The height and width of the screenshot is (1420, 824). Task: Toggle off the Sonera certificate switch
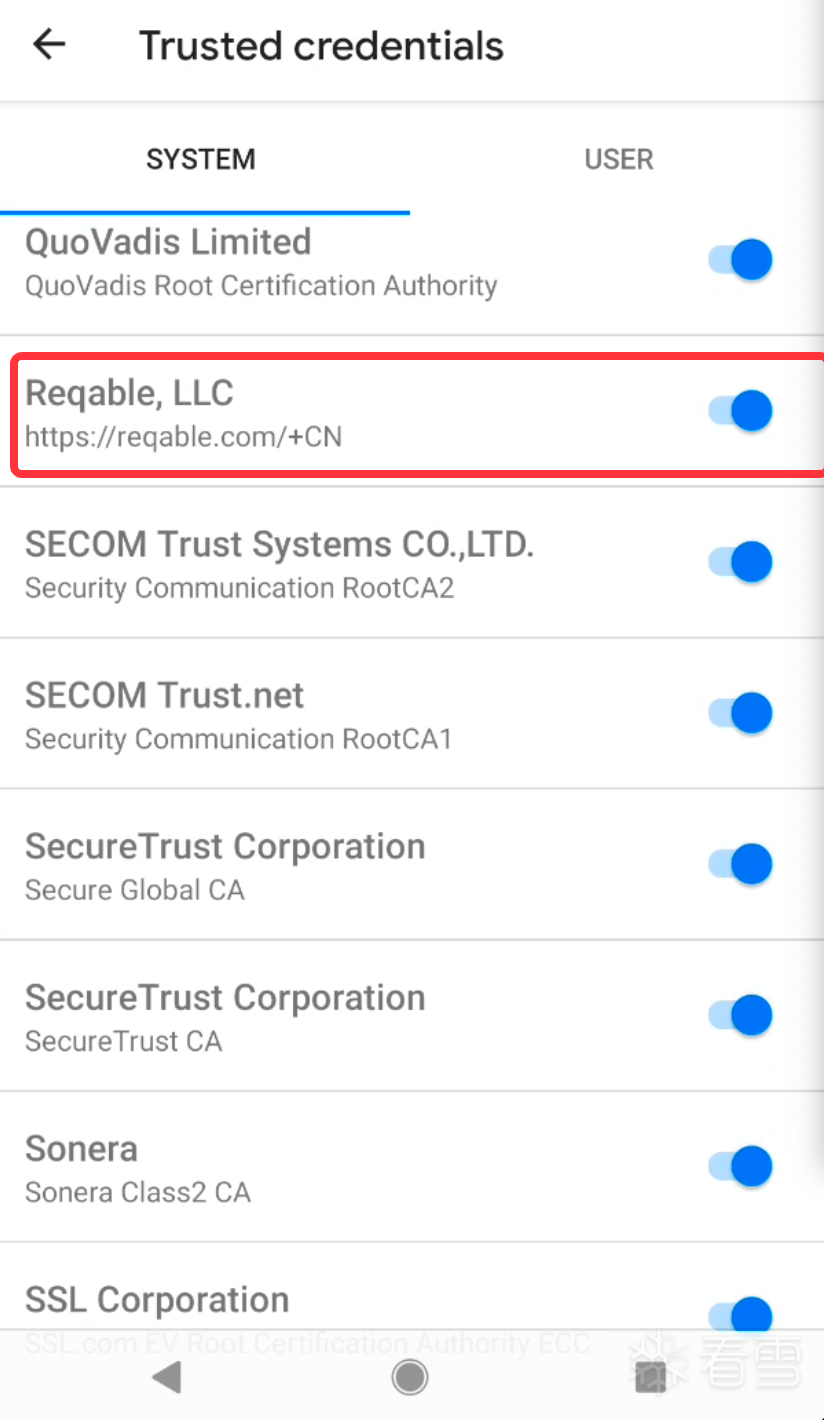[x=741, y=1166]
